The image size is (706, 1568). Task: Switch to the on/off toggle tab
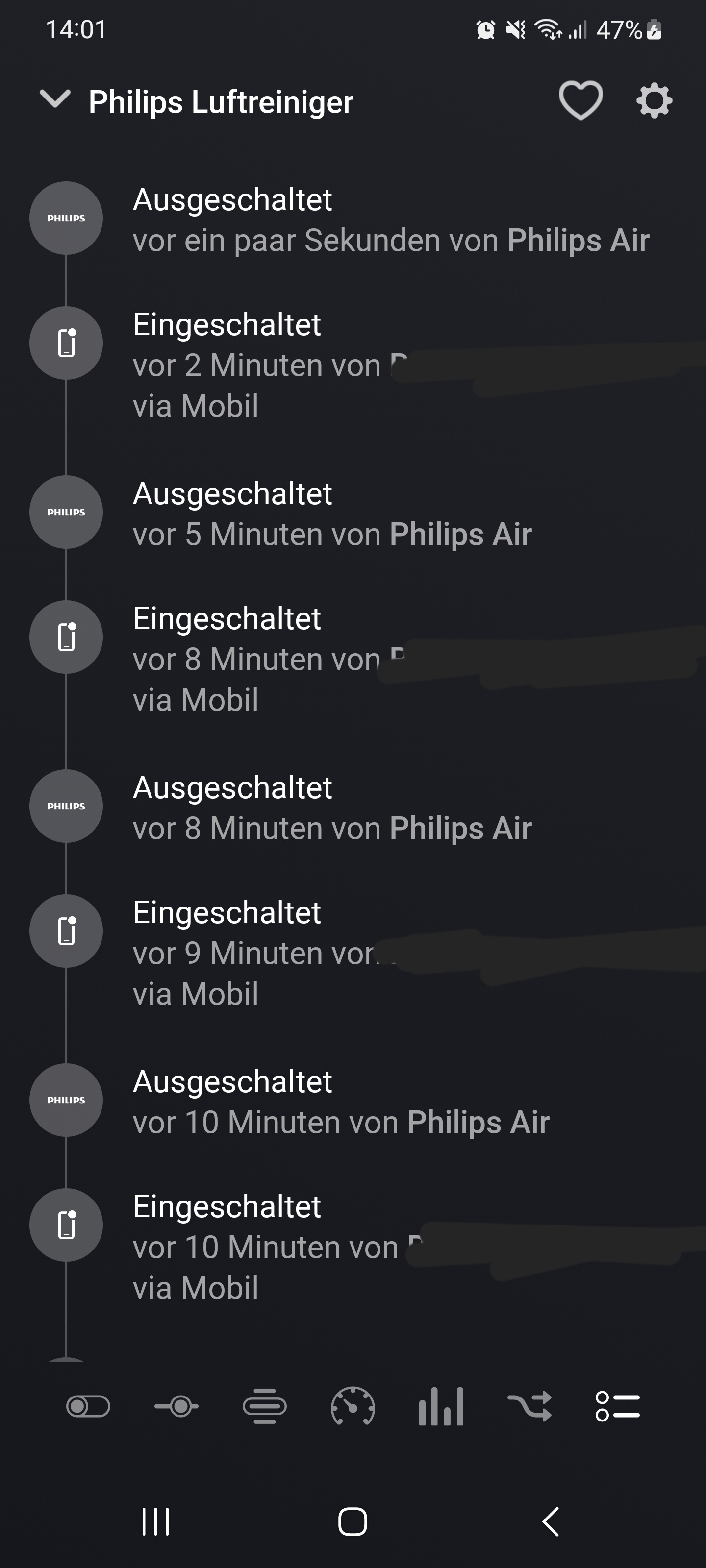[88, 1407]
